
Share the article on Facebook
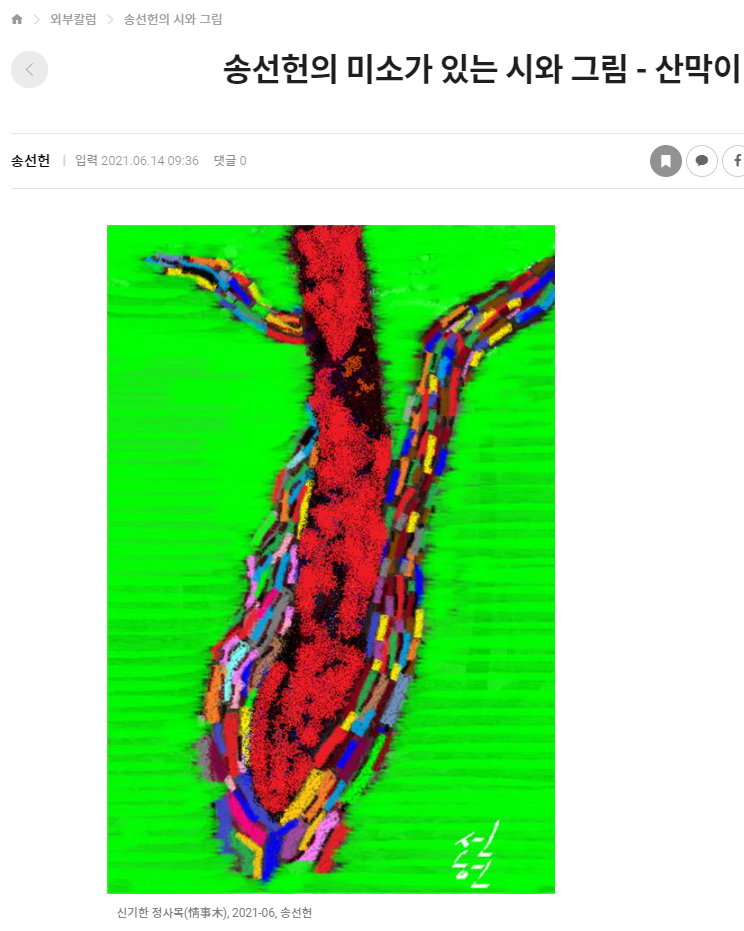pyautogui.click(x=735, y=160)
